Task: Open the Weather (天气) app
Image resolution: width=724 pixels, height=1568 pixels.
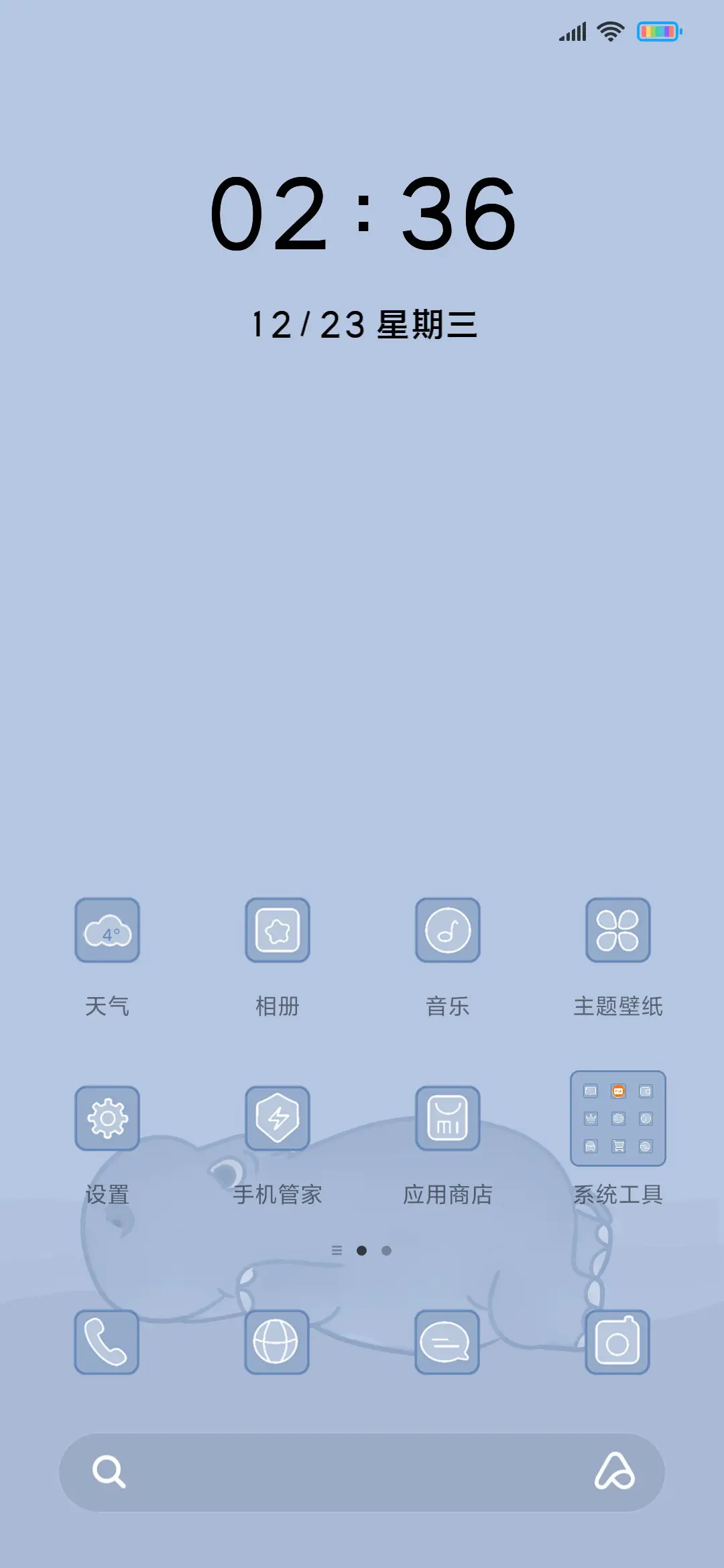Action: pos(107,931)
